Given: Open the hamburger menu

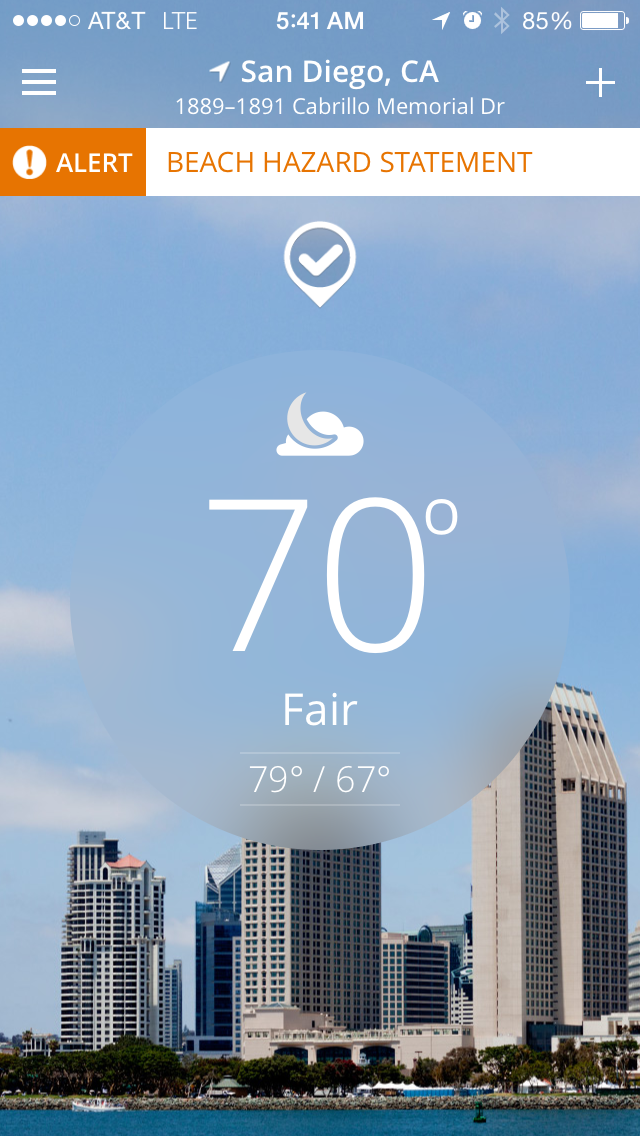Looking at the screenshot, I should coord(39,82).
